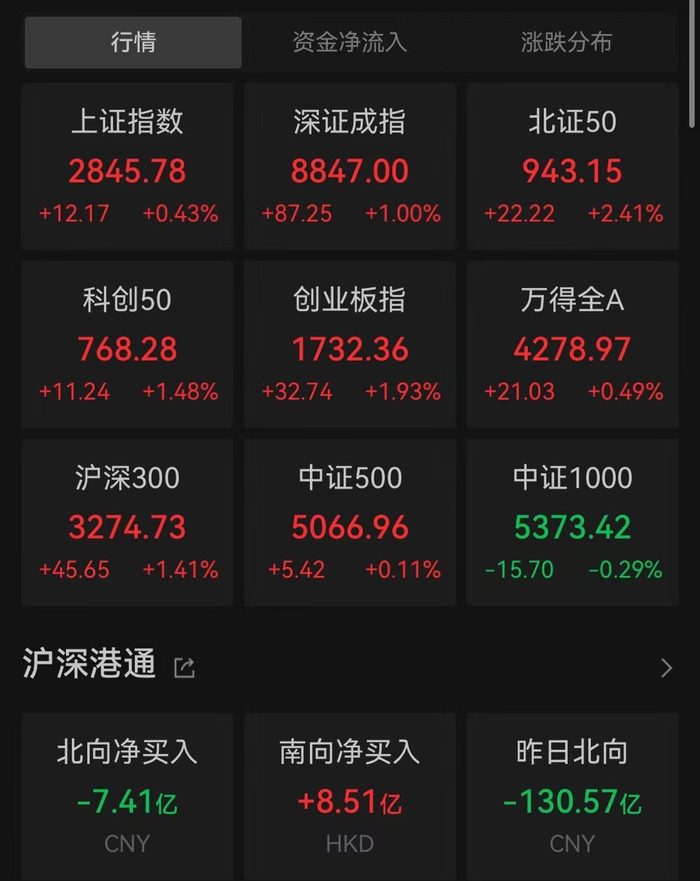
Task: View the 中证500 index details
Action: coord(349,523)
